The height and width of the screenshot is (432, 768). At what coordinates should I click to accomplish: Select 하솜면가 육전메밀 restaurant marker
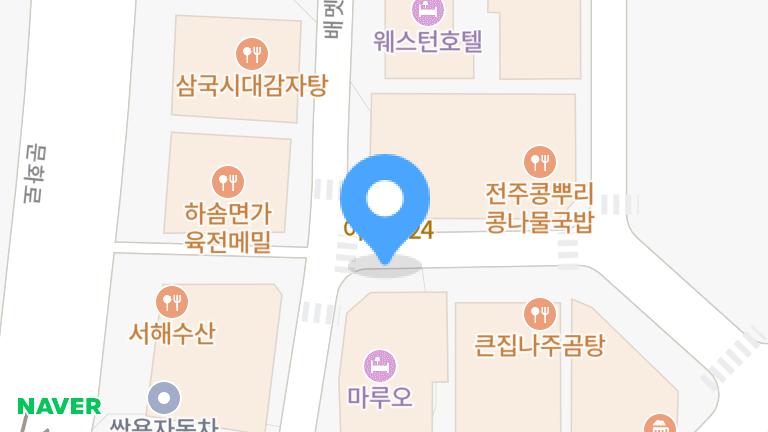[x=228, y=182]
